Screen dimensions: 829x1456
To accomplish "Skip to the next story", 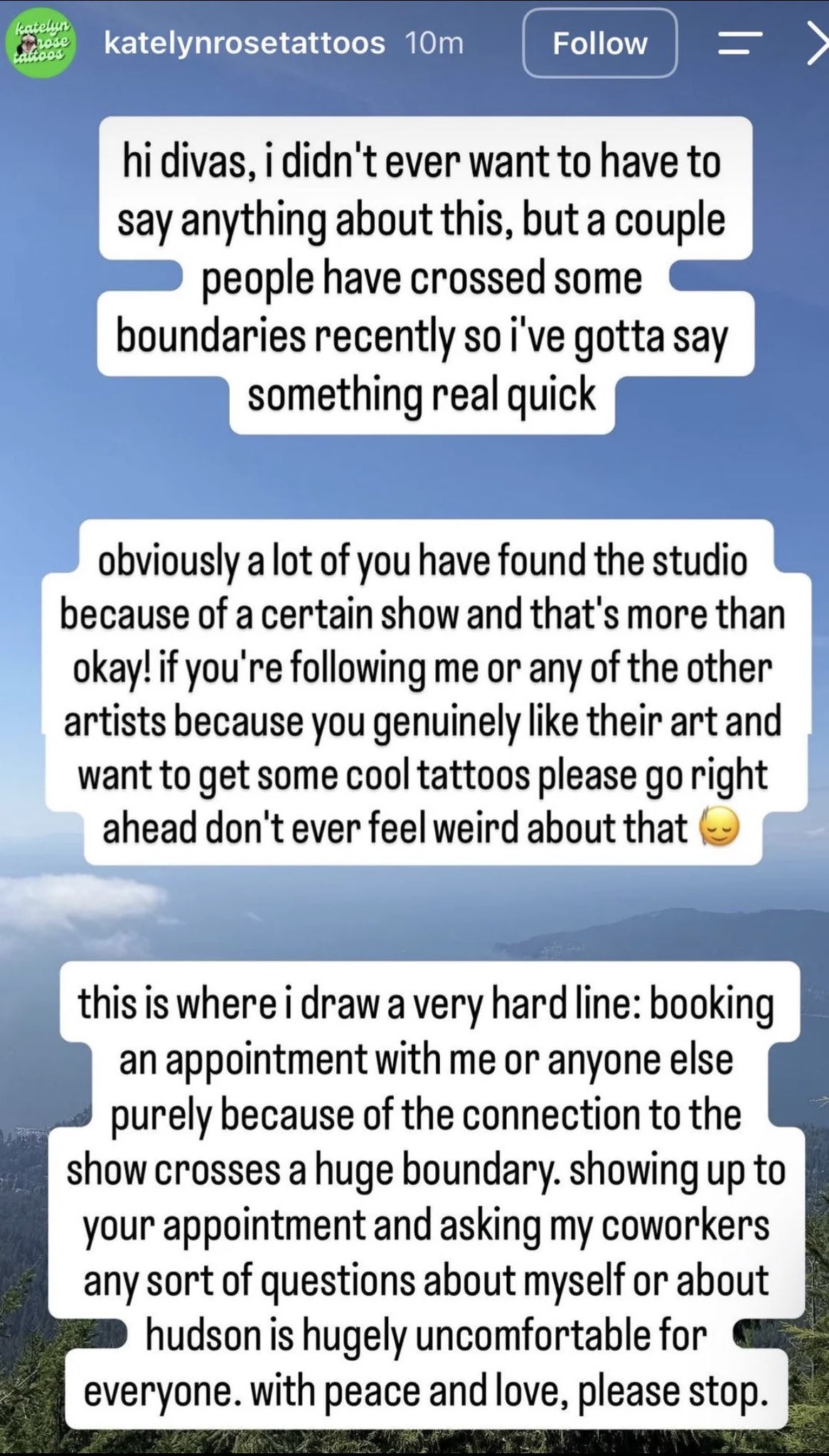I will point(817,45).
